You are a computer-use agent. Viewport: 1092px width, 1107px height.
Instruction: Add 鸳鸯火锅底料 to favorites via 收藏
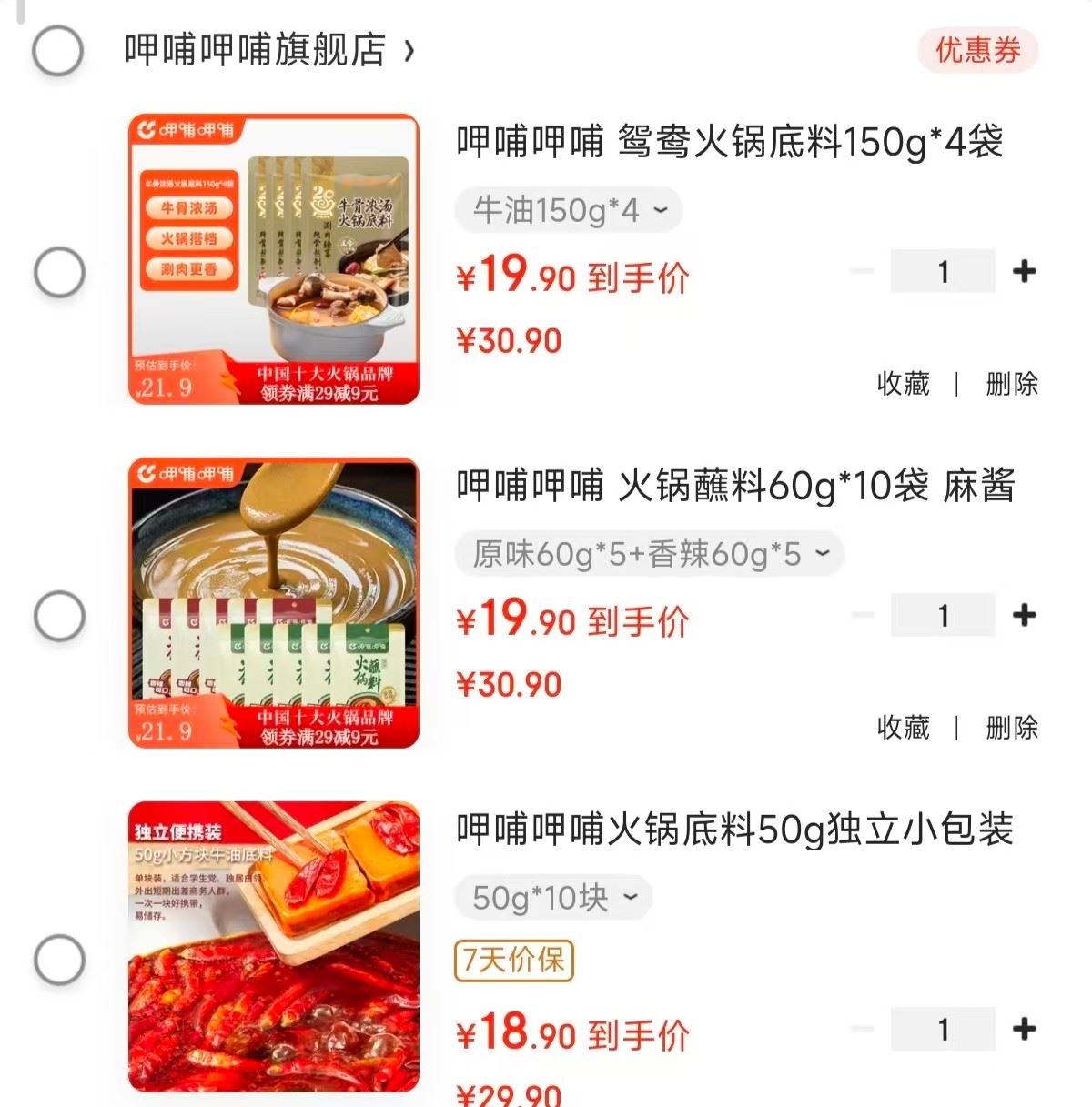pyautogui.click(x=903, y=384)
